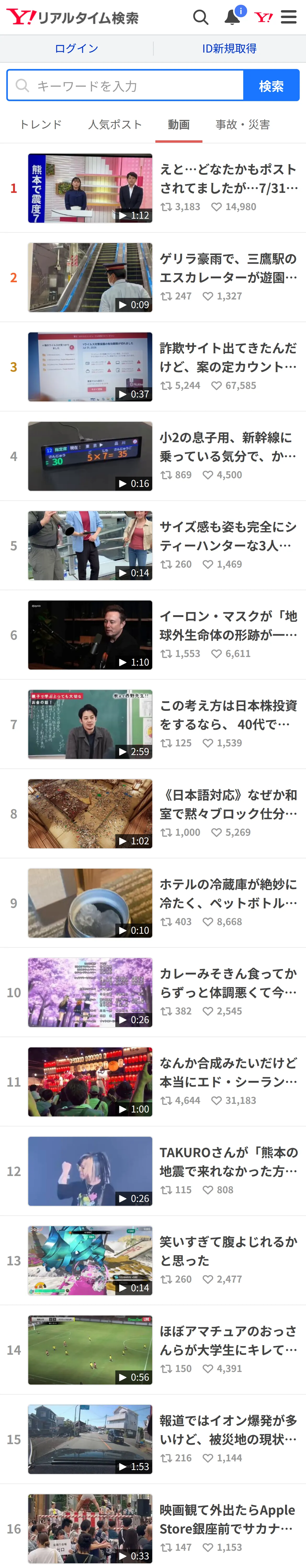
Task: Switch to the 事故・災害 tab
Action: 243,124
